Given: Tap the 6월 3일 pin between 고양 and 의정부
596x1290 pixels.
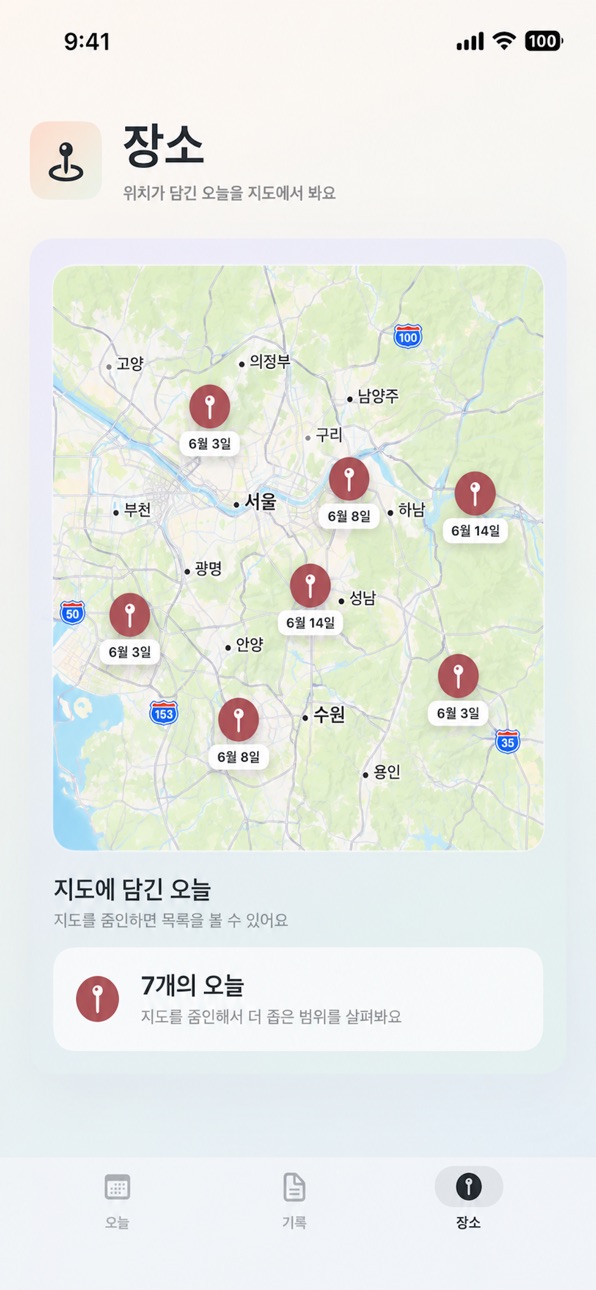Looking at the screenshot, I should click(210, 420).
